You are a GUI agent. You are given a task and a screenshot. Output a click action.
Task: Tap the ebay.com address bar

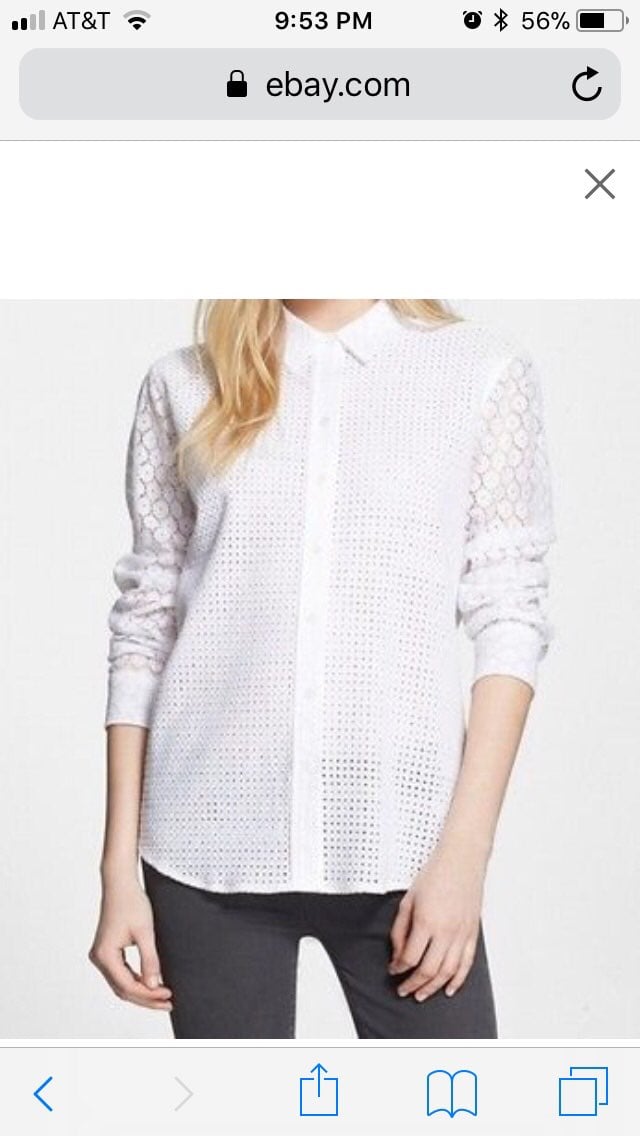[x=320, y=84]
